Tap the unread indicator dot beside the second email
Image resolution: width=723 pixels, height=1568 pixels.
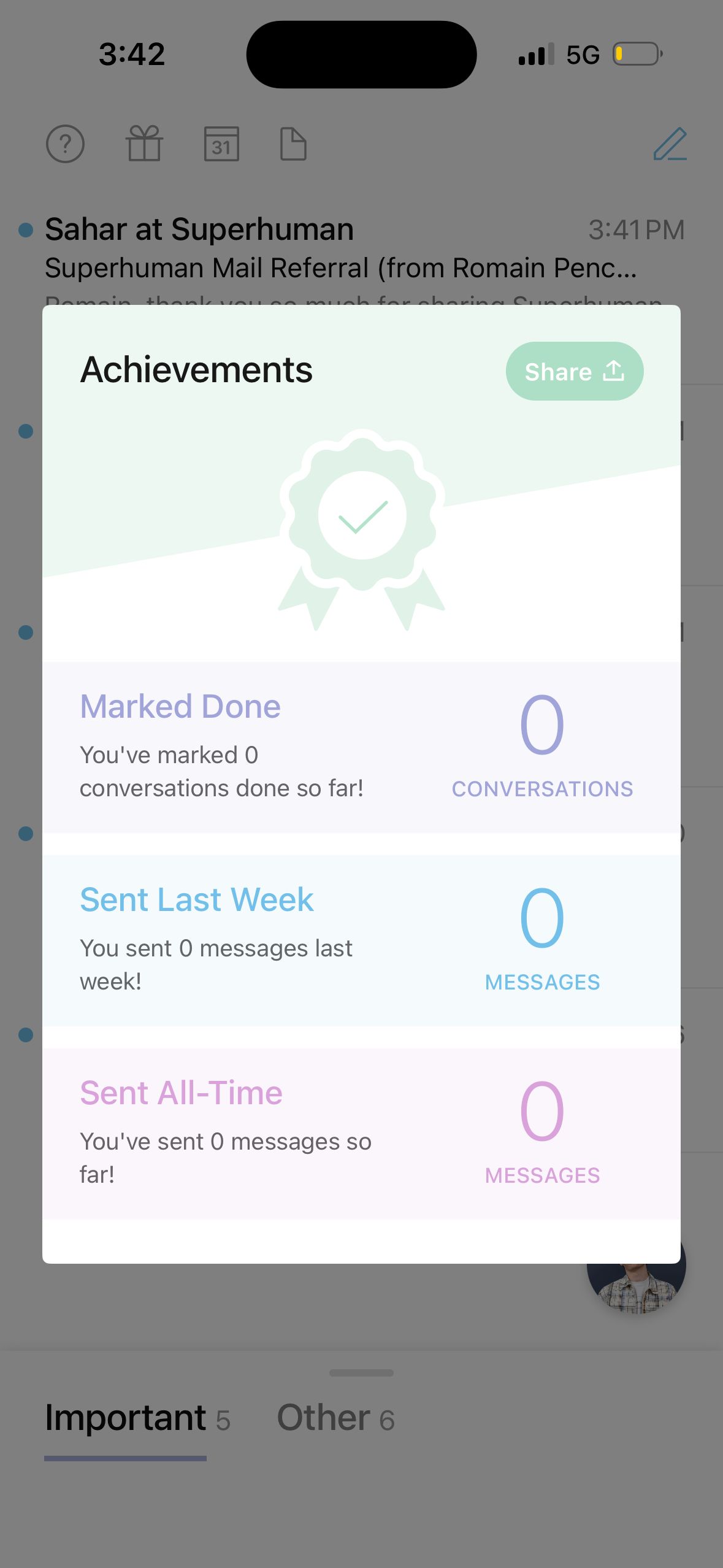click(x=25, y=430)
